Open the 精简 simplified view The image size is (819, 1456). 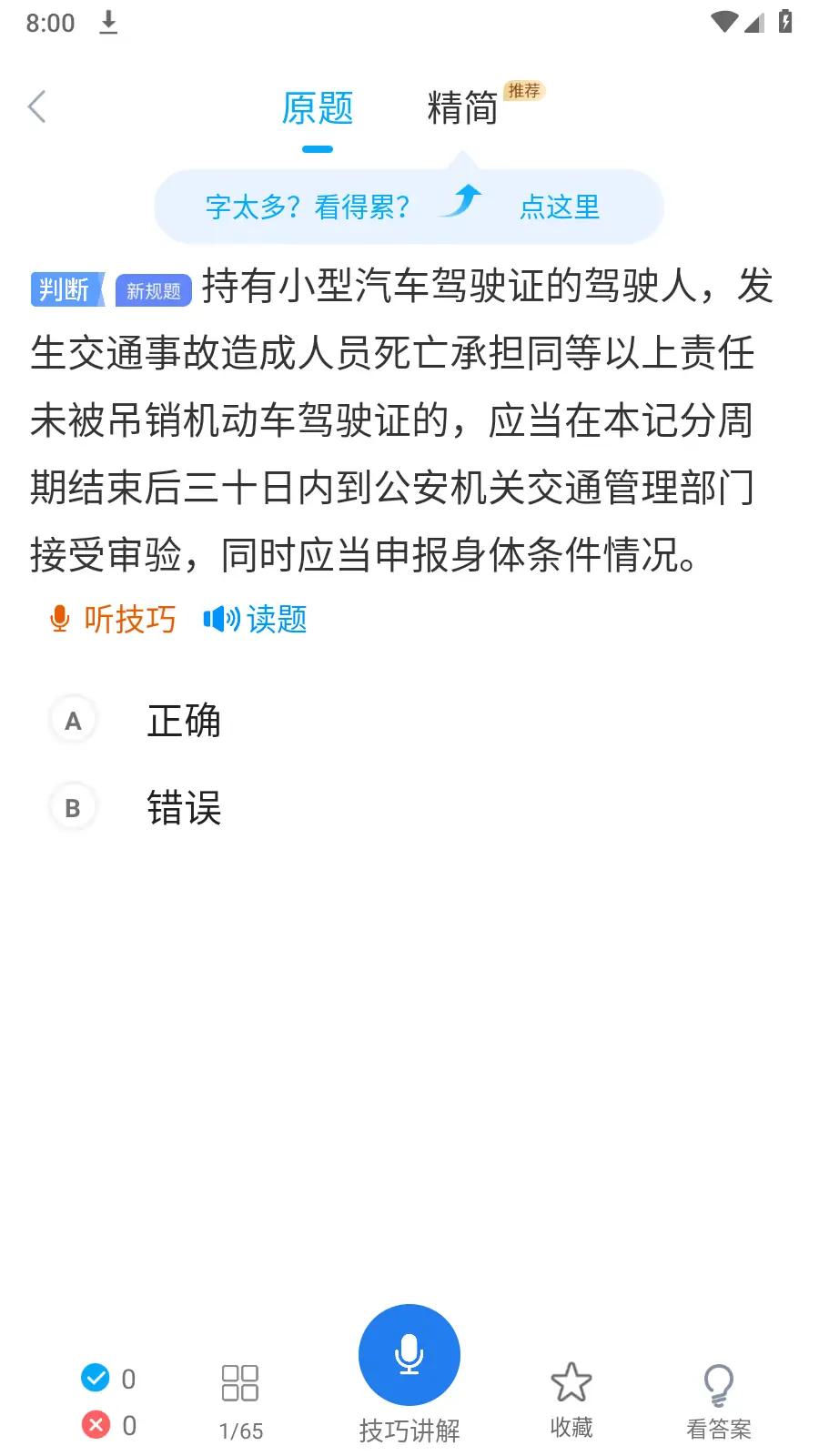461,108
